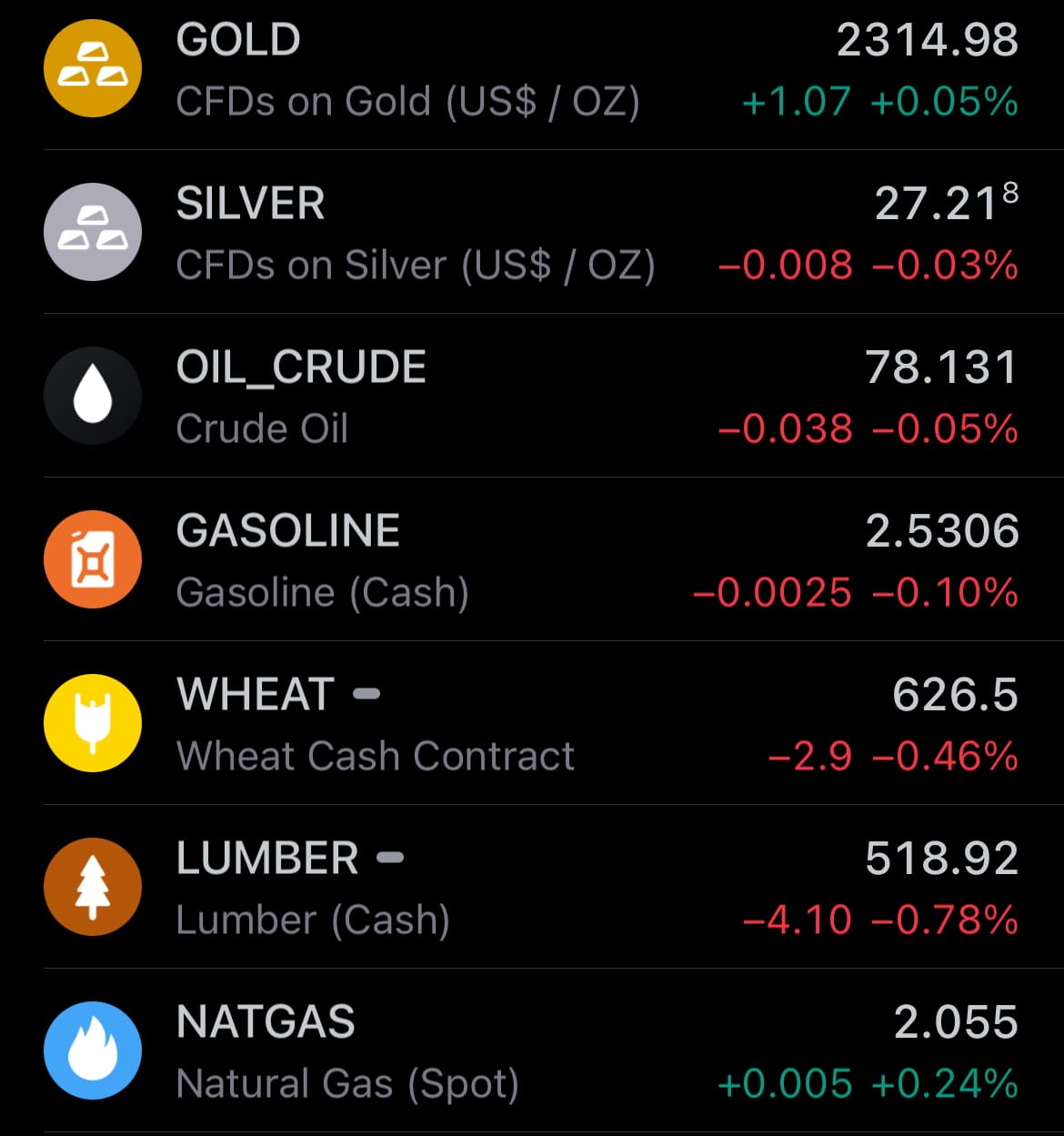Open the GOLD commodity row

coord(532,70)
